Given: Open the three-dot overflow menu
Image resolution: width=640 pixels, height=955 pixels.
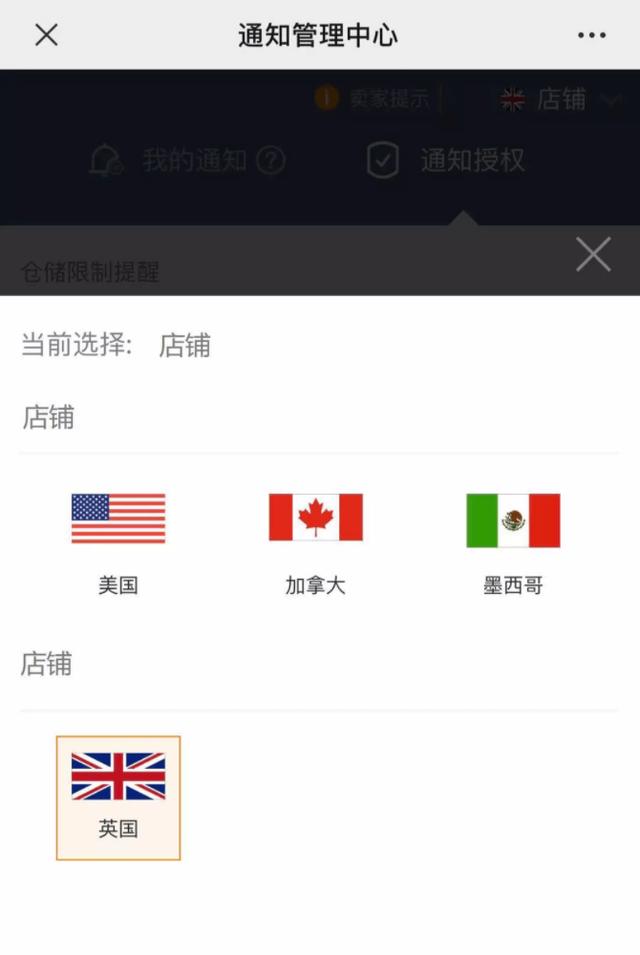Looking at the screenshot, I should coord(591,35).
